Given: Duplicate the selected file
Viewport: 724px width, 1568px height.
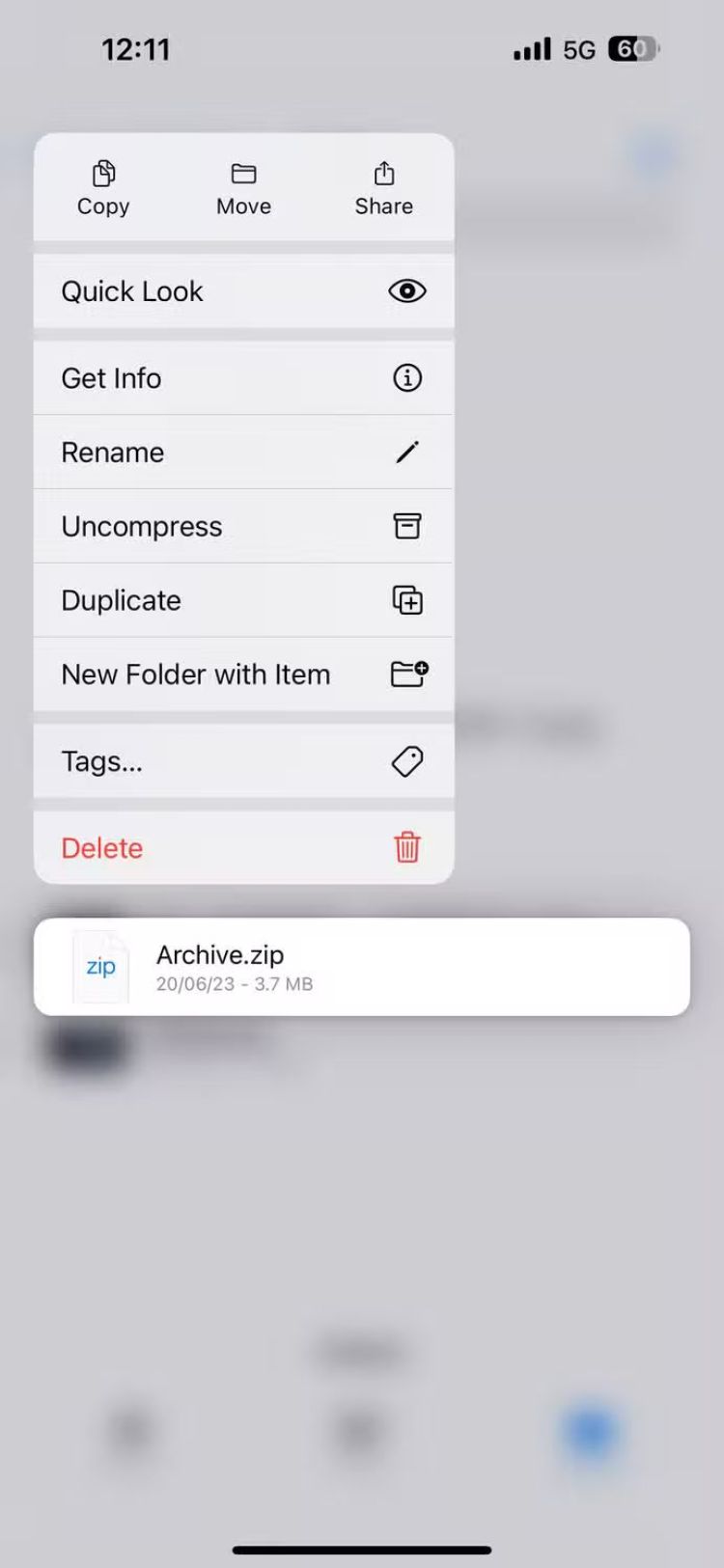Looking at the screenshot, I should tap(243, 600).
